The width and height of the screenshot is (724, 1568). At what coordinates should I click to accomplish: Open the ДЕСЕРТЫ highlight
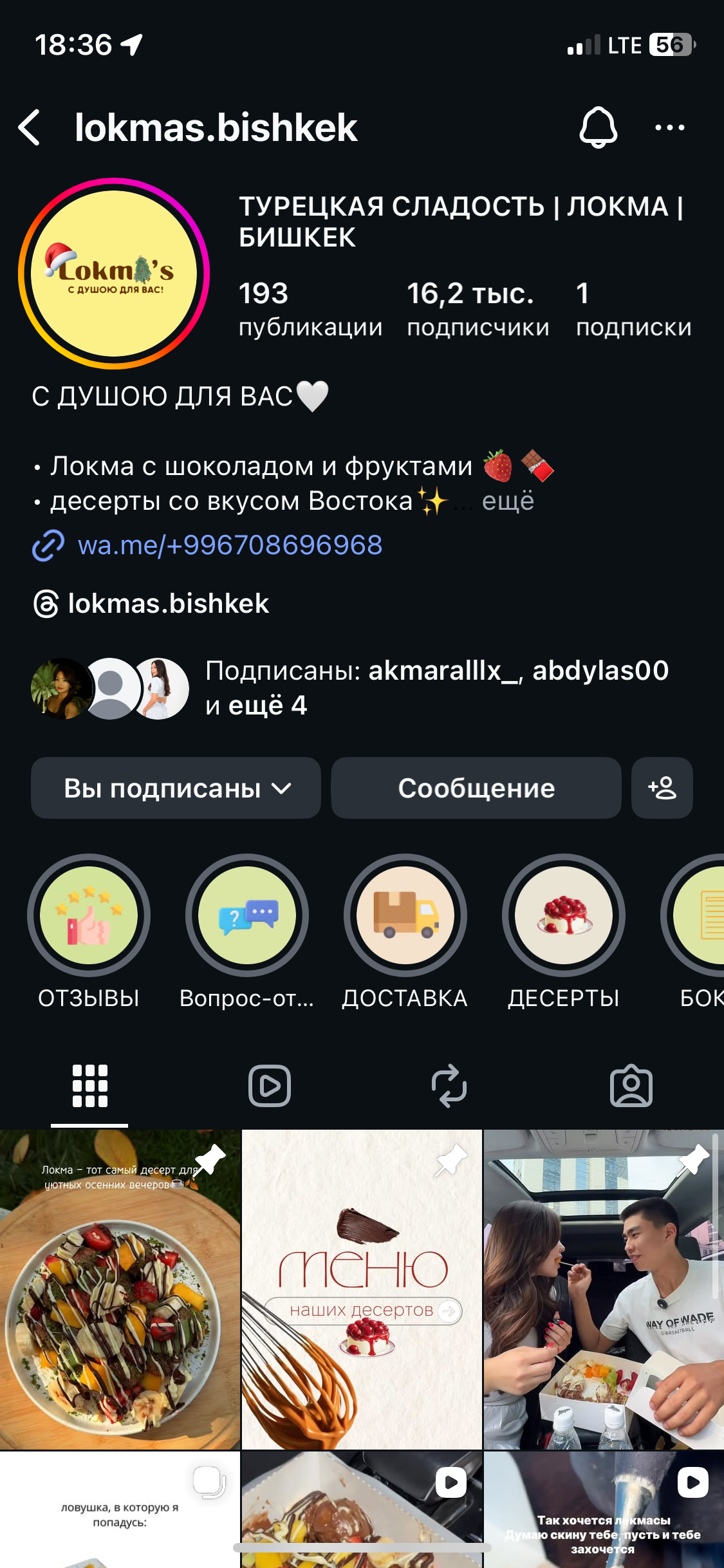tap(564, 915)
